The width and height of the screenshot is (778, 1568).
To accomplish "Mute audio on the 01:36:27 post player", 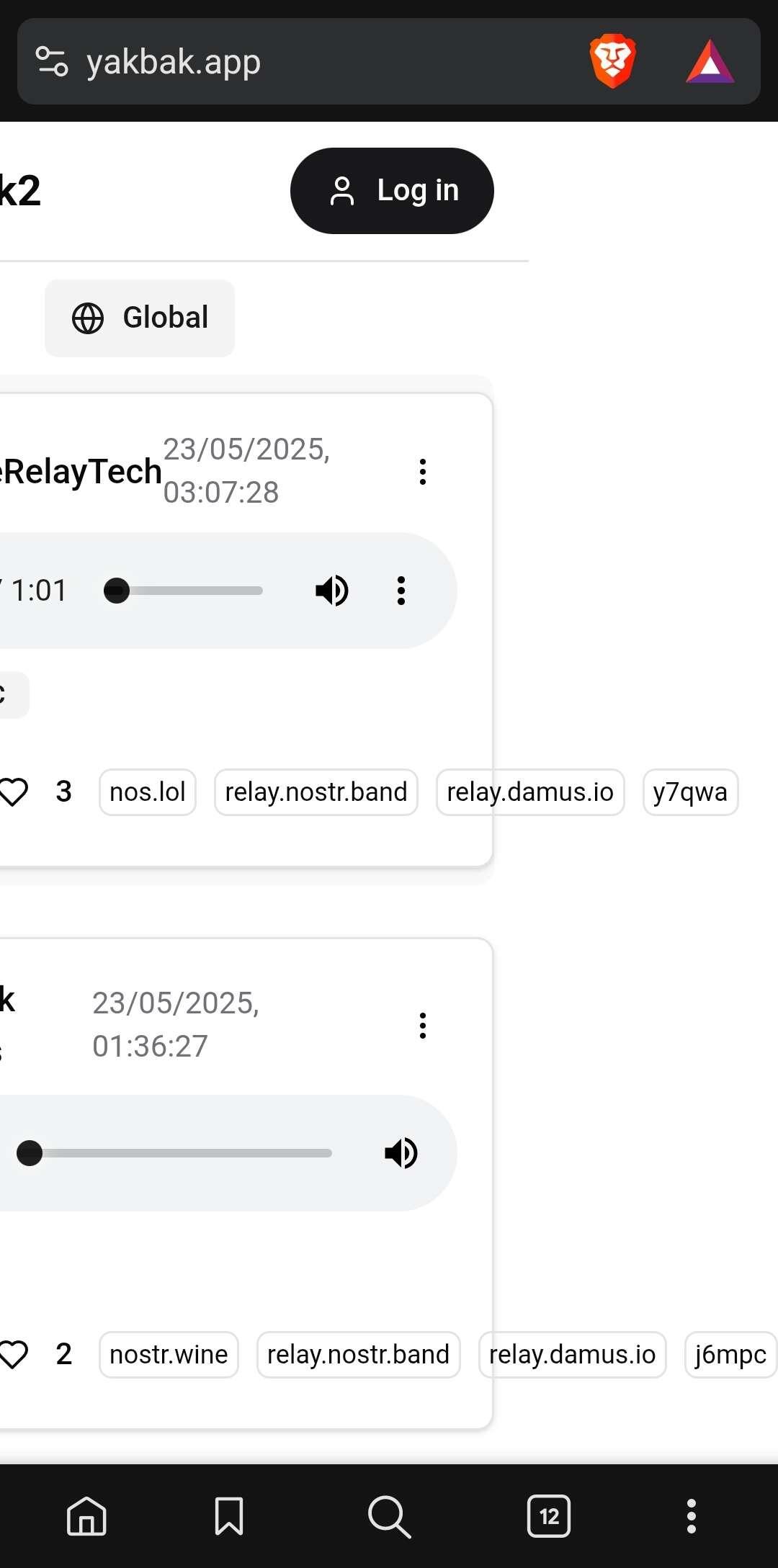I will tap(401, 1153).
